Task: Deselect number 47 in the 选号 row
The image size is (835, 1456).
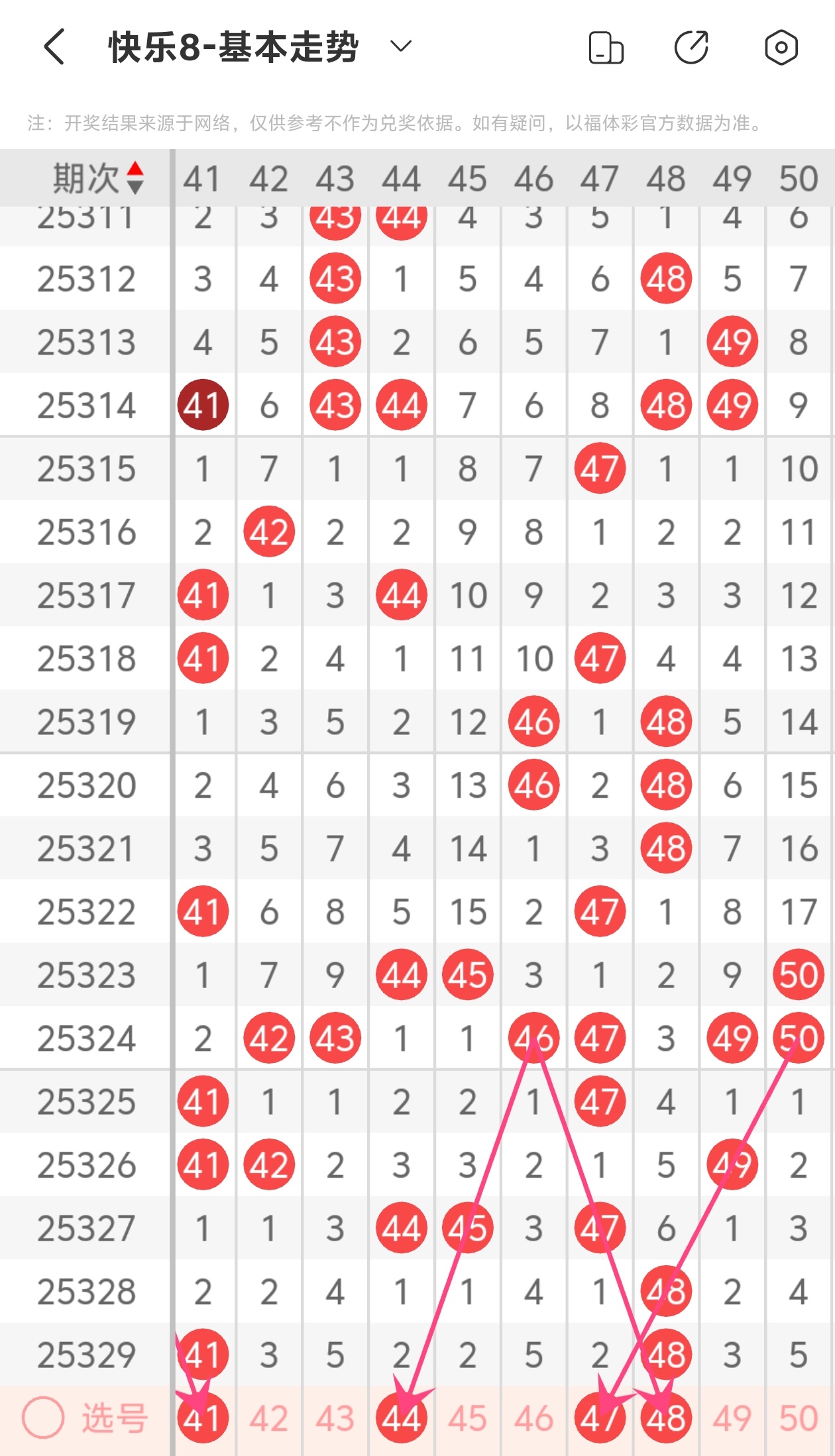Action: pyautogui.click(x=600, y=1418)
